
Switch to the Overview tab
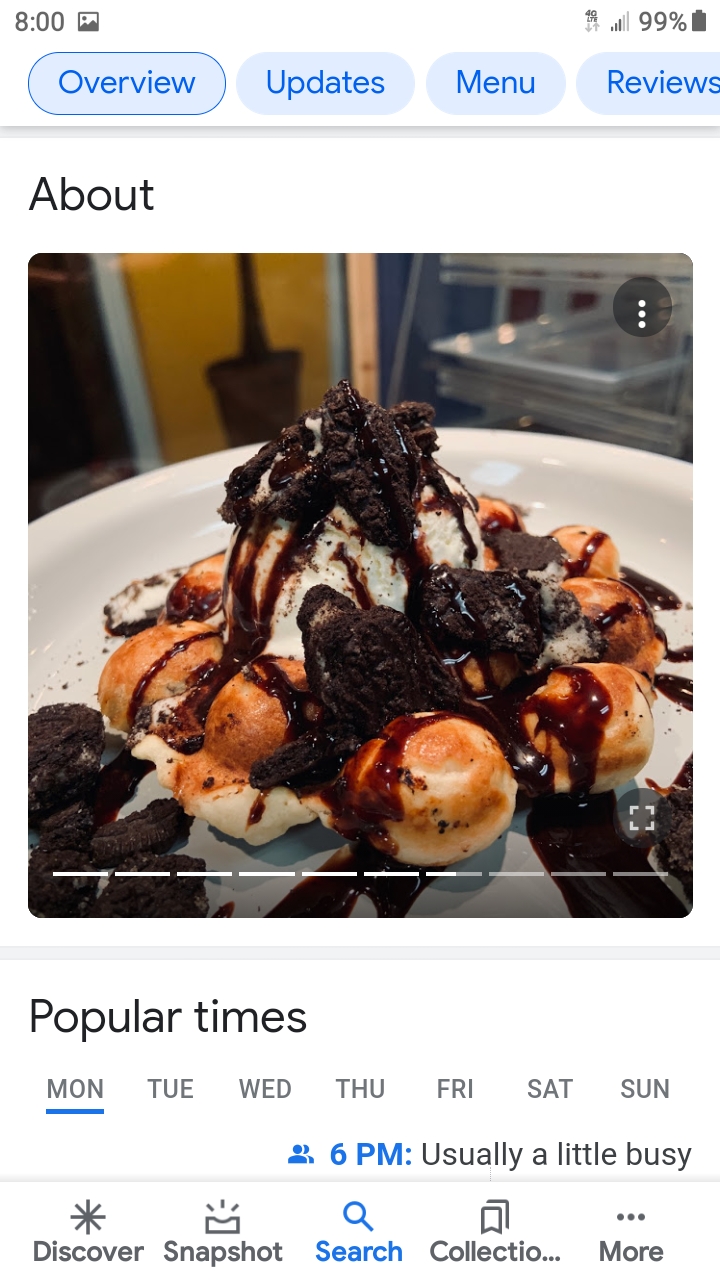pos(127,83)
